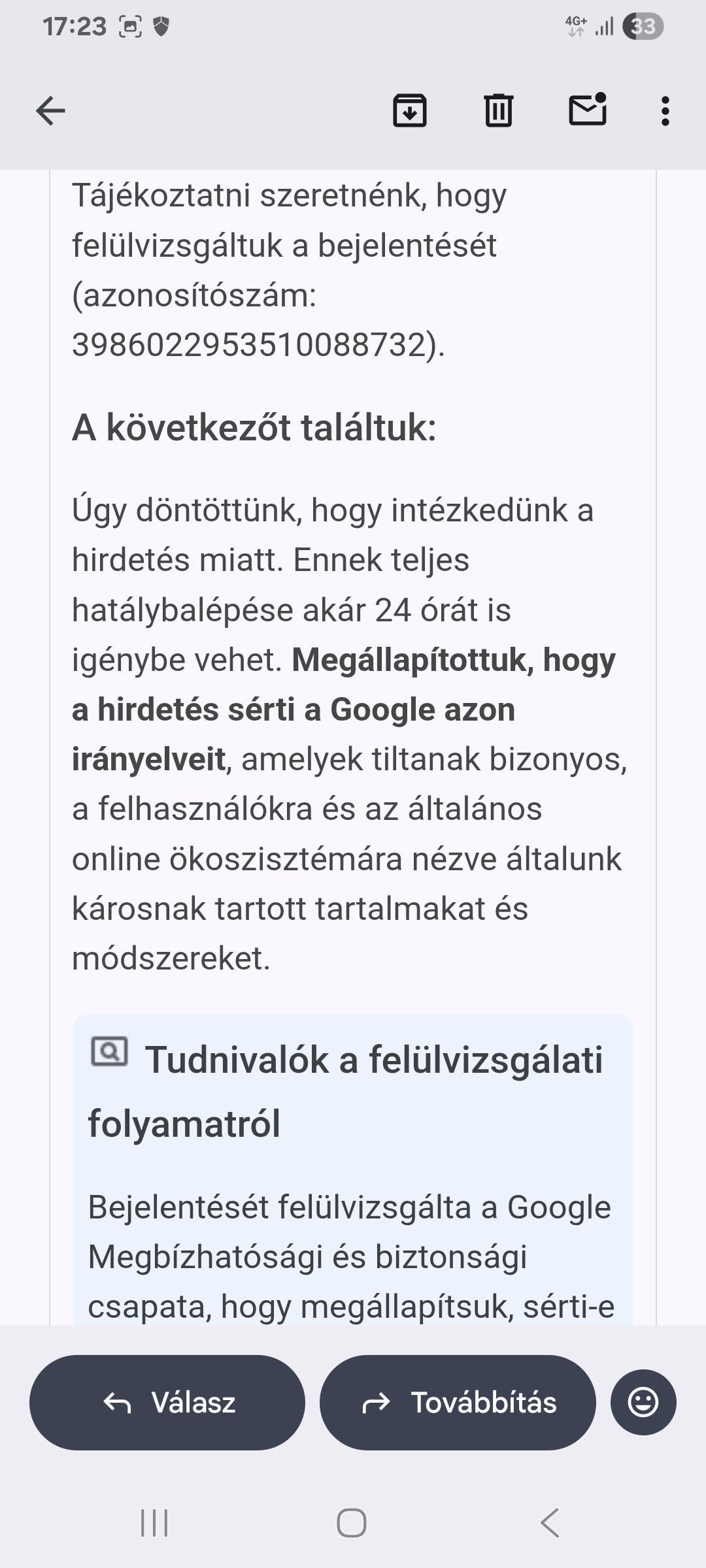The width and height of the screenshot is (706, 1568).
Task: Delete this email
Action: coord(499,110)
